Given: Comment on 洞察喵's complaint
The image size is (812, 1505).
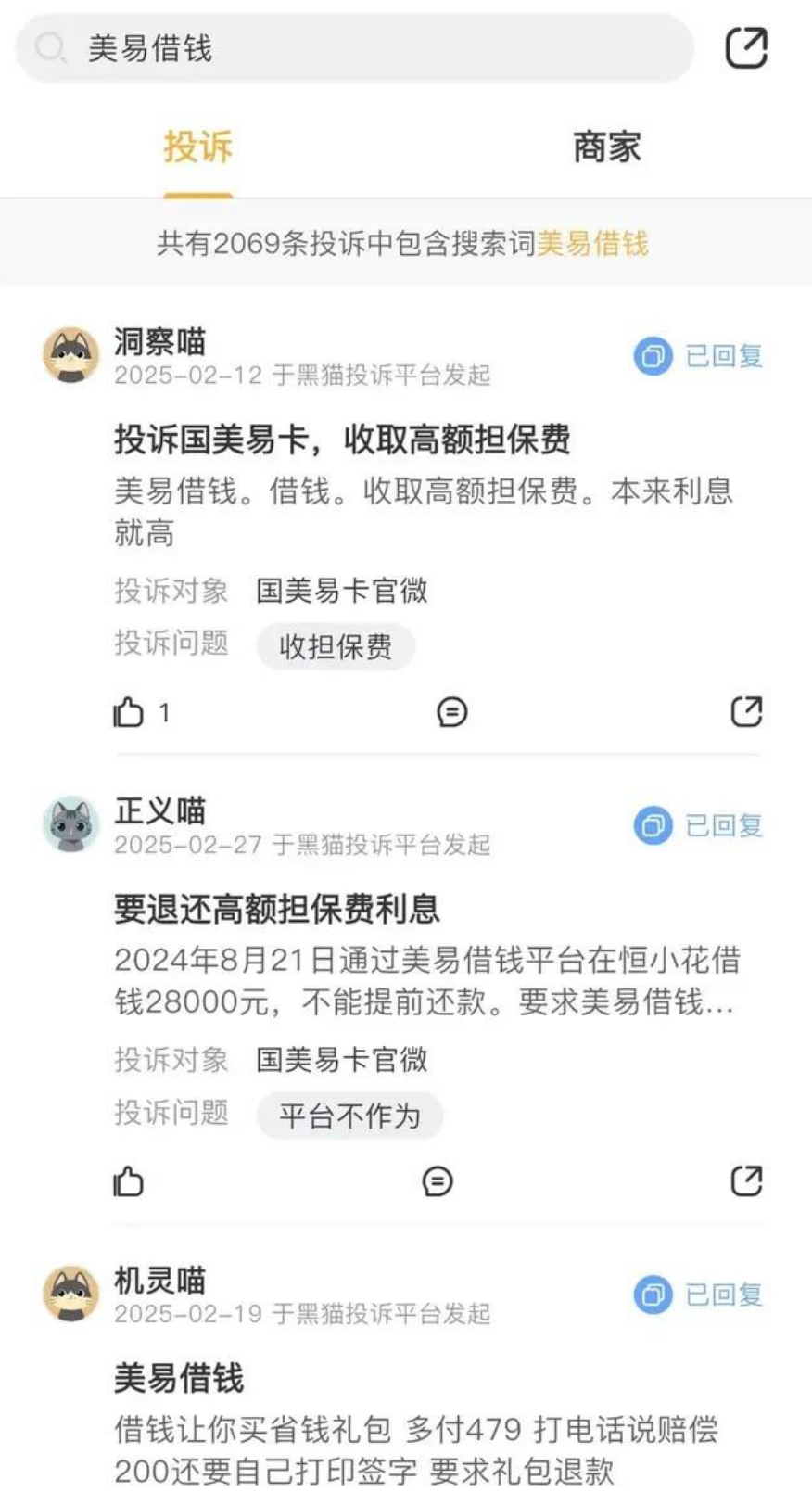Looking at the screenshot, I should coord(451,712).
